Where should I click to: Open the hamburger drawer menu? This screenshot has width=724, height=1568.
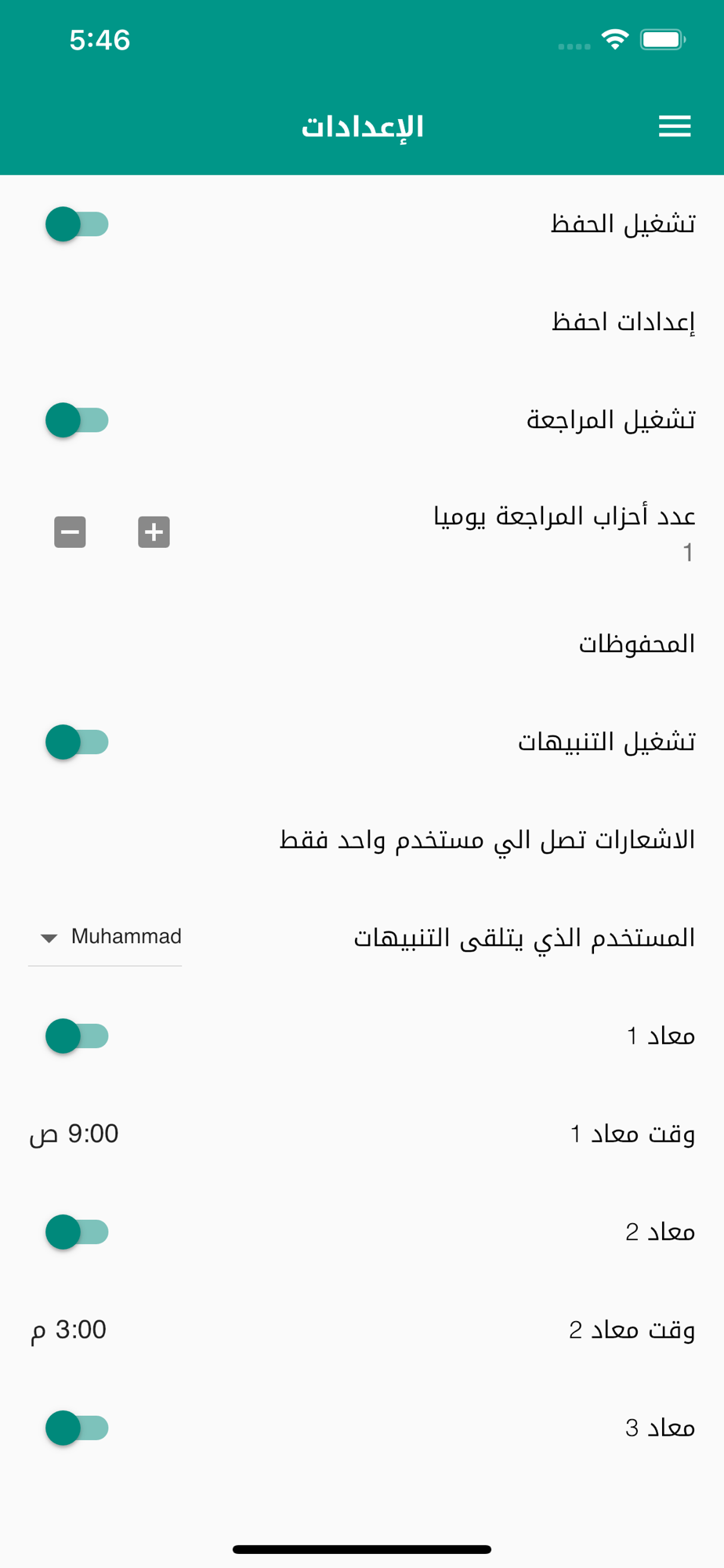[675, 126]
